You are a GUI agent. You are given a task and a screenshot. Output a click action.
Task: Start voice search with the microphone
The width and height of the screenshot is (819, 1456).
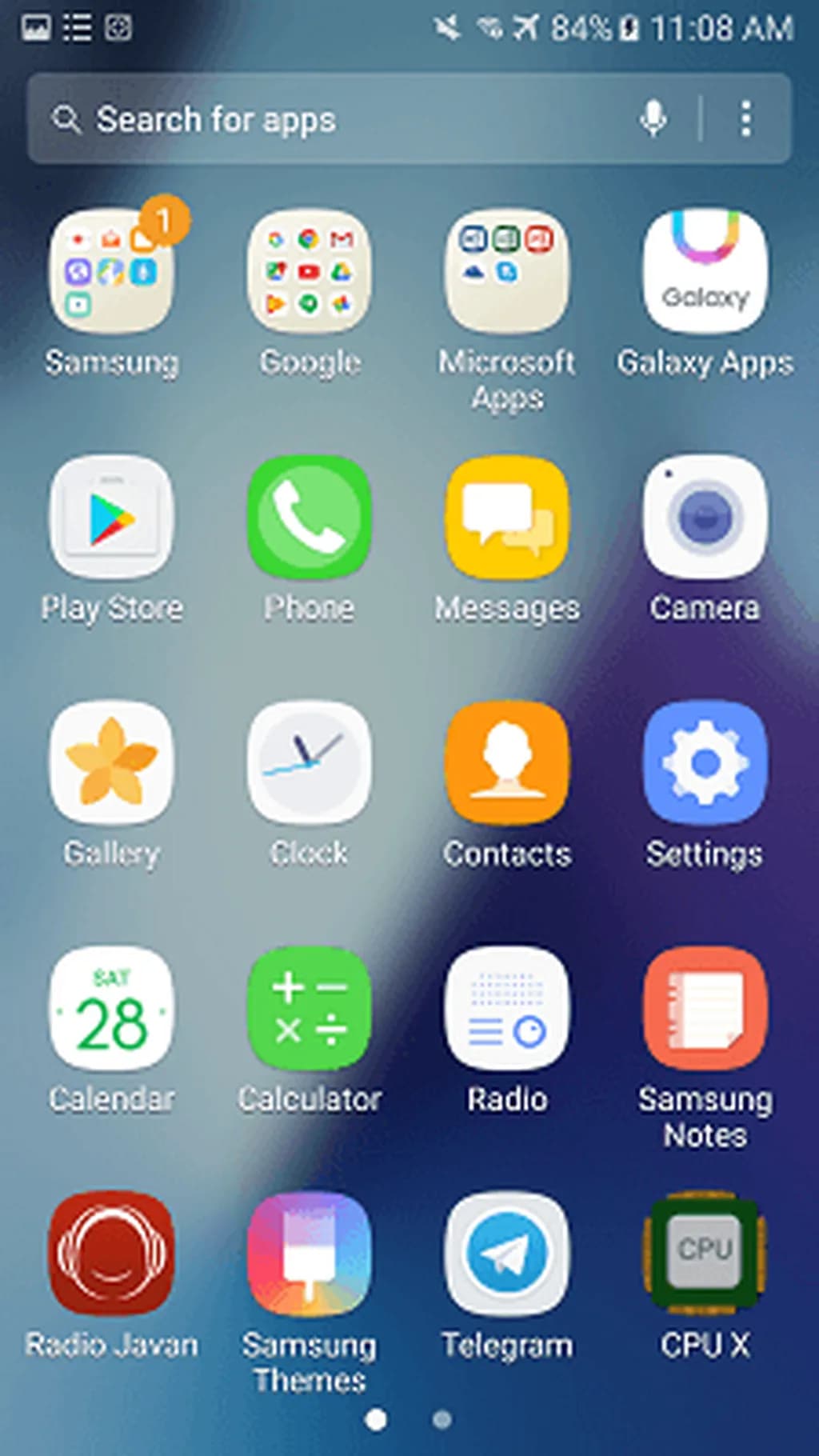[x=653, y=119]
